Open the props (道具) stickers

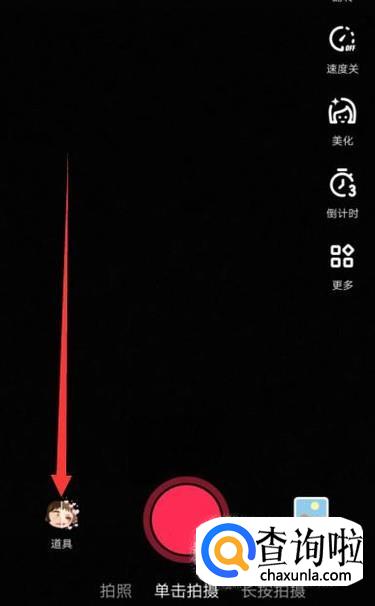point(61,524)
